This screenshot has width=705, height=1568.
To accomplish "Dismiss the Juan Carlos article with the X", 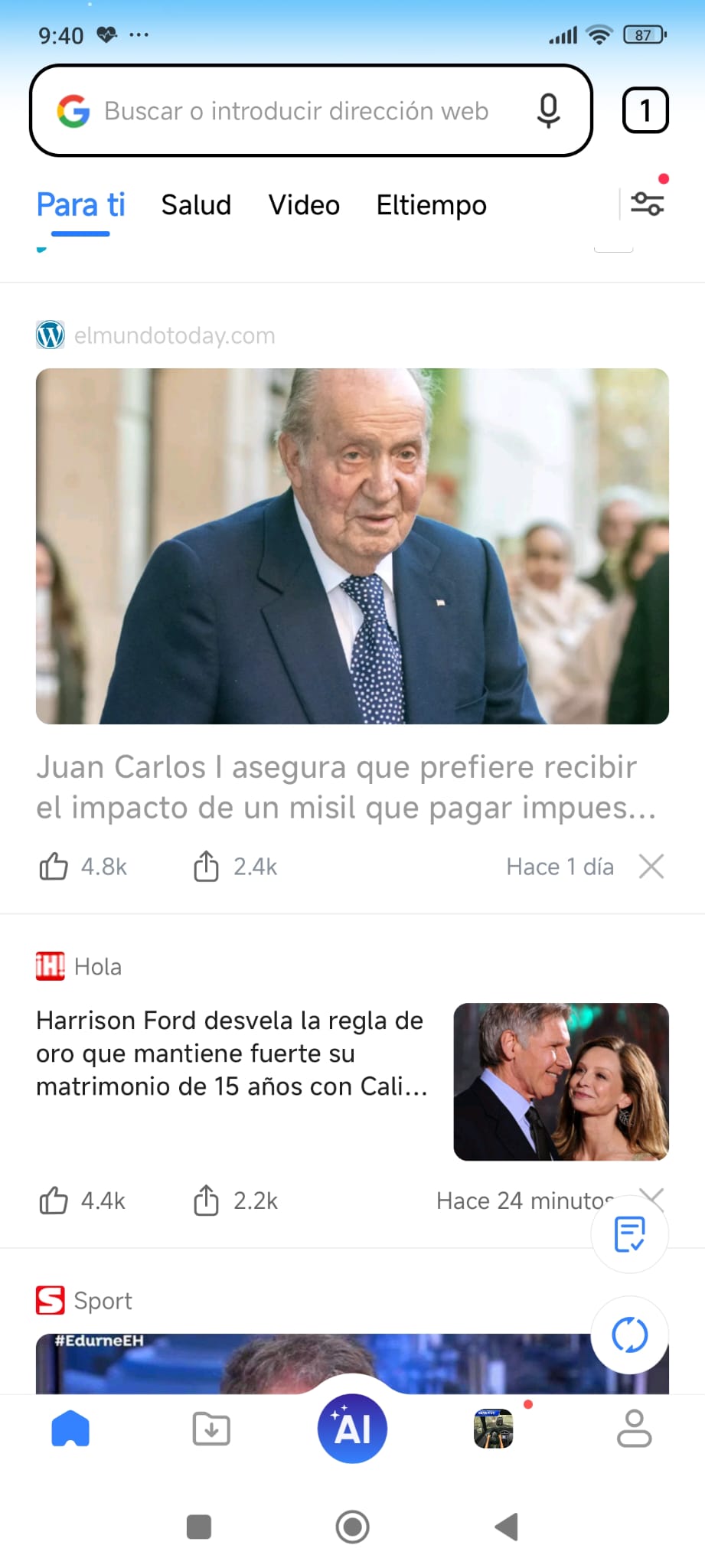I will tap(651, 866).
